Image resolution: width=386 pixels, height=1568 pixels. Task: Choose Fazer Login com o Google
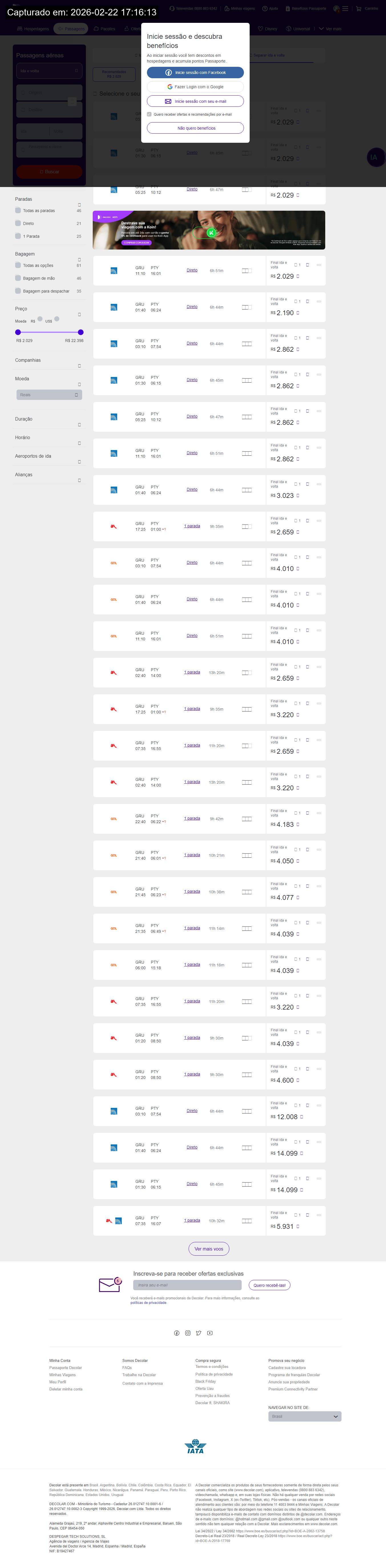point(195,87)
